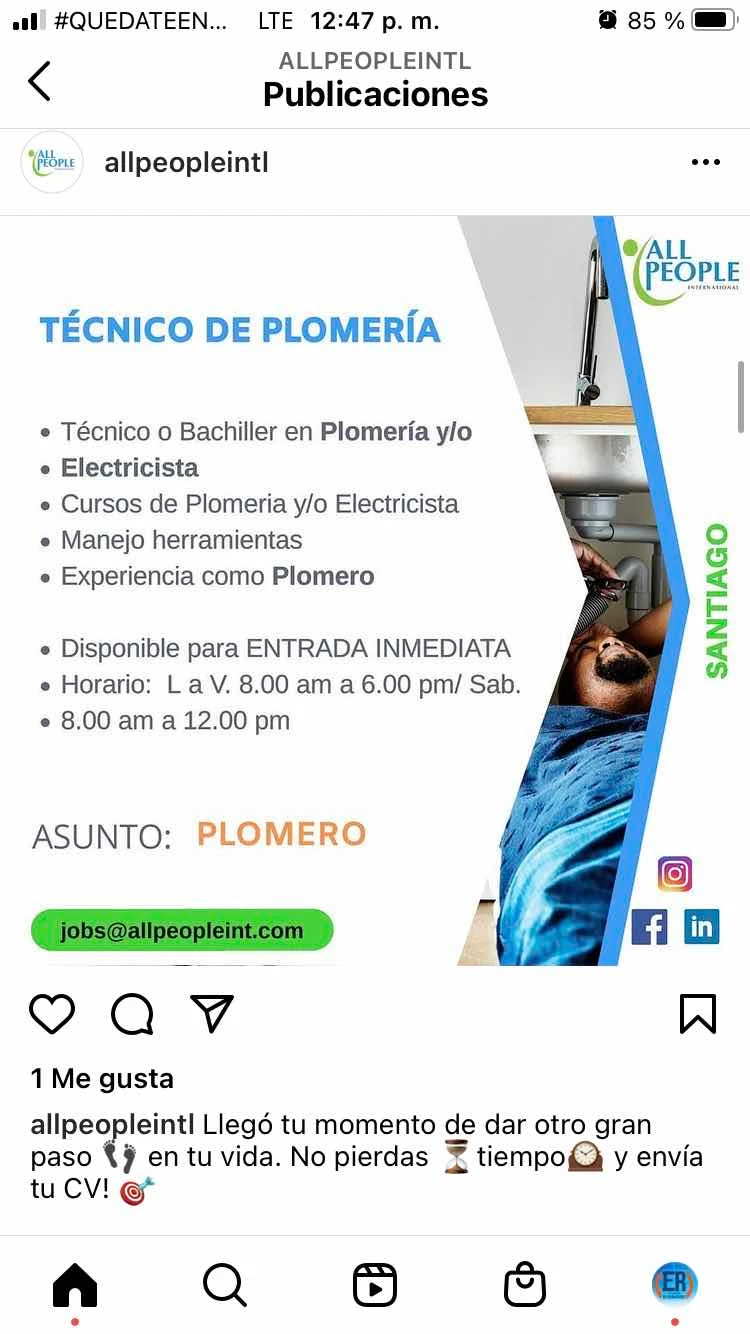The image size is (750, 1334).
Task: Open the post's three-dot options menu
Action: [x=705, y=162]
